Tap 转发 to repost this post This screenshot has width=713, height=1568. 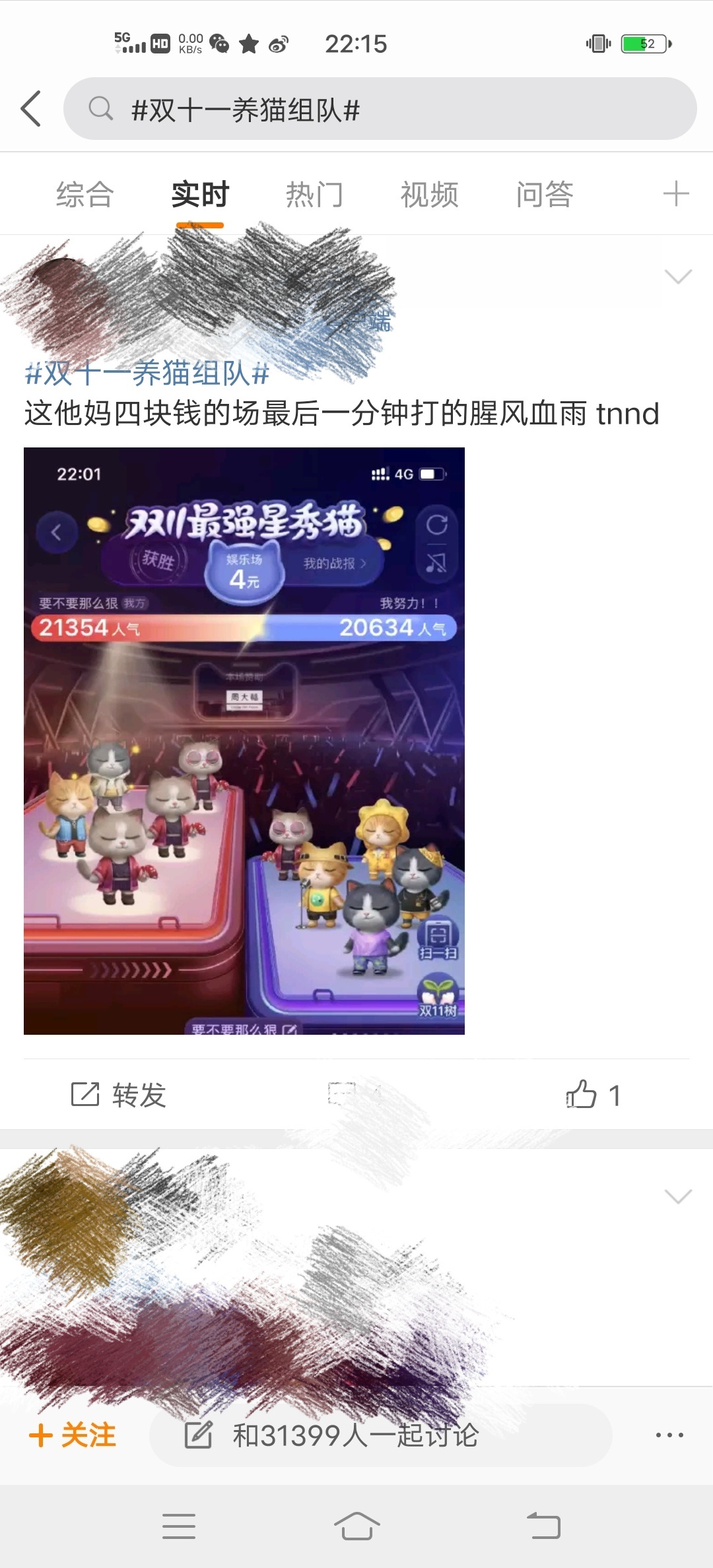click(119, 1095)
